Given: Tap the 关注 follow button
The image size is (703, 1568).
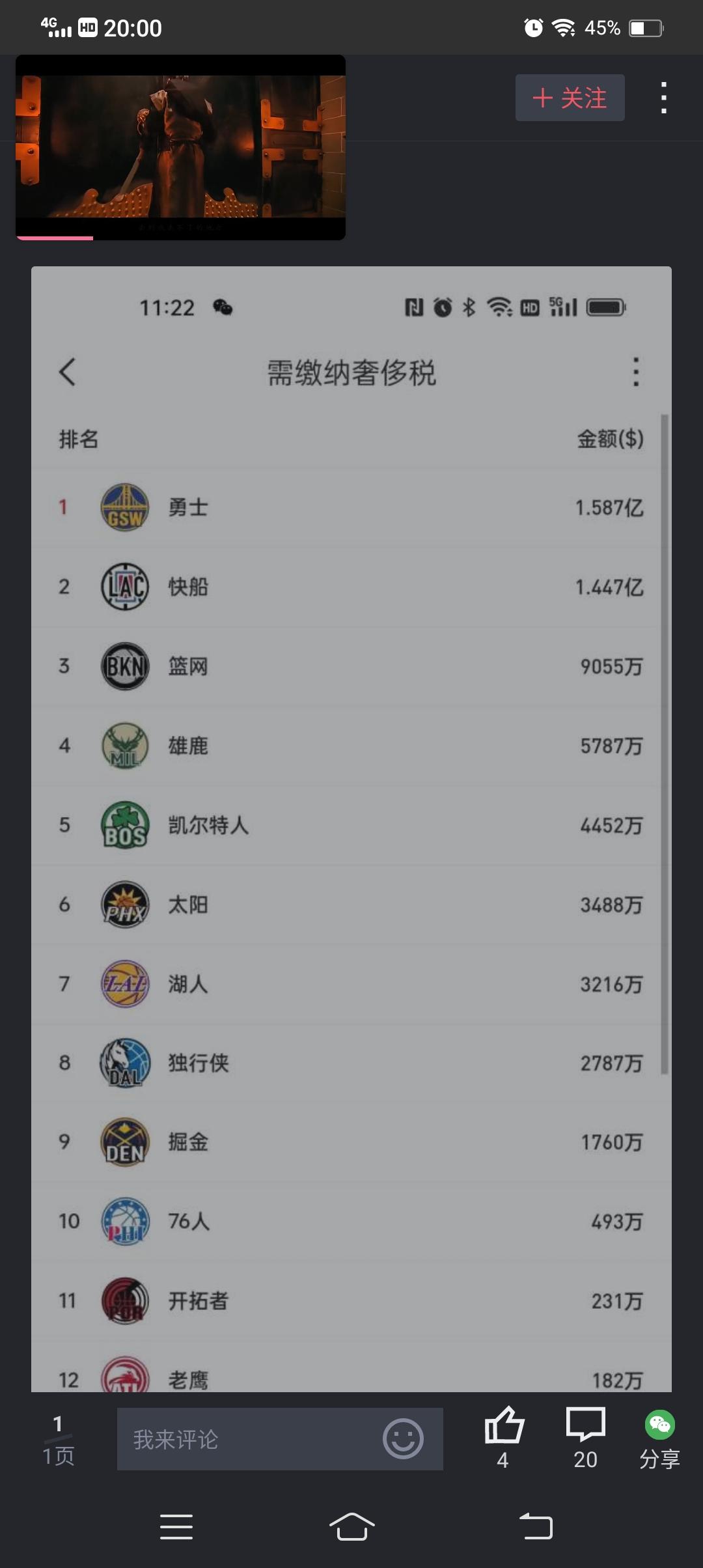Looking at the screenshot, I should pyautogui.click(x=570, y=98).
